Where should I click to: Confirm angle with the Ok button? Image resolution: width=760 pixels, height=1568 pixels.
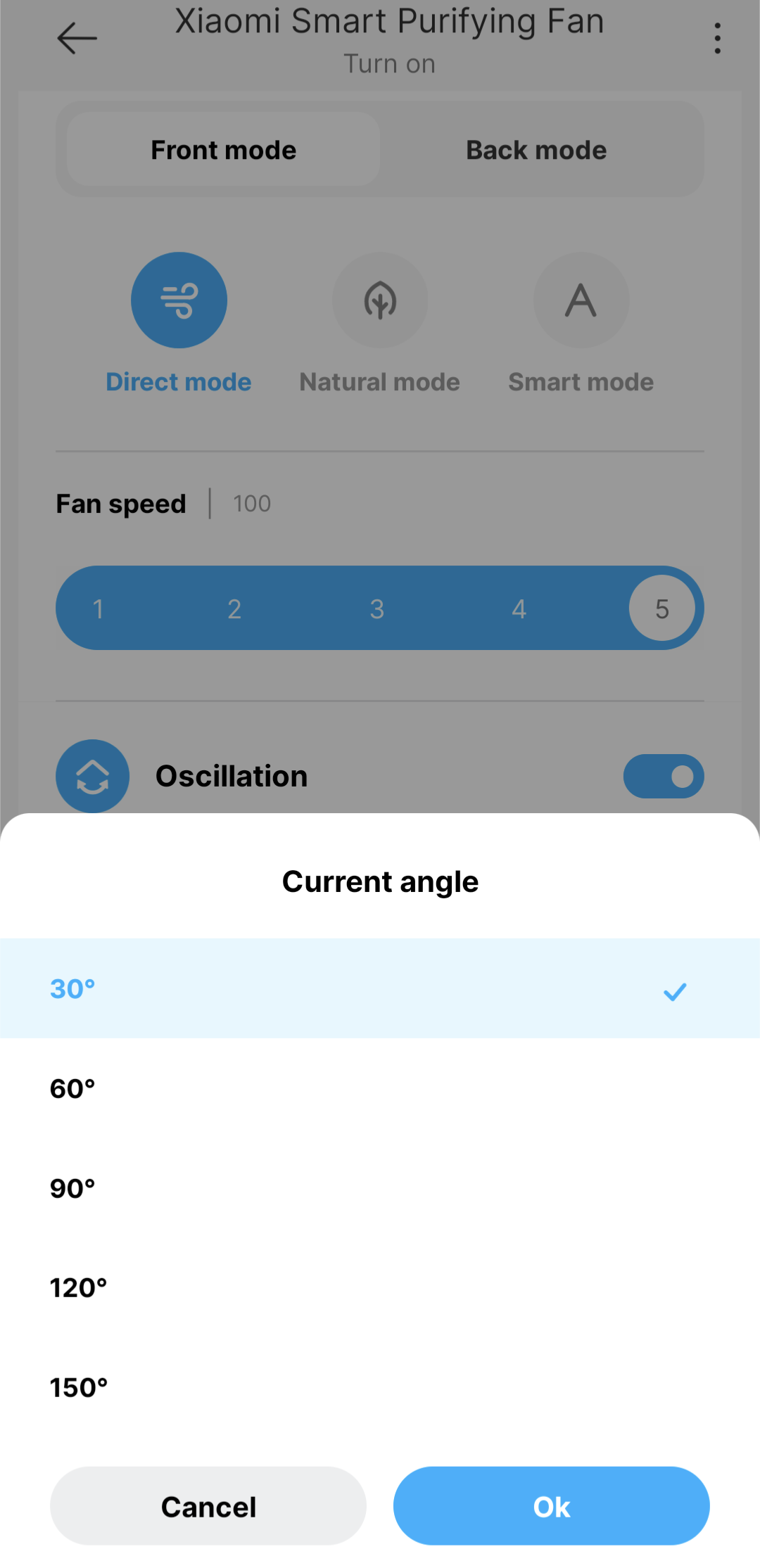click(551, 1506)
